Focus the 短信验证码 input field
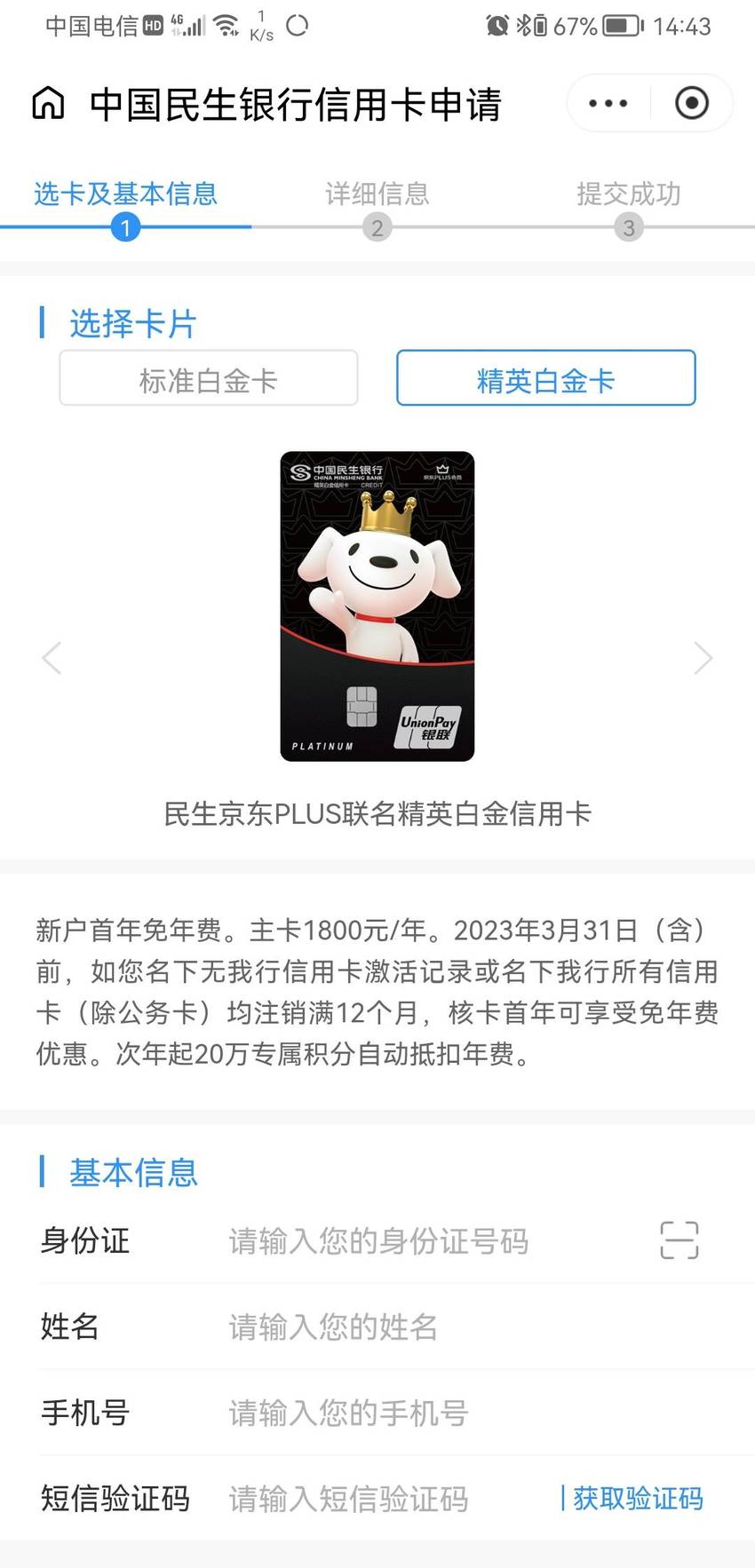Image resolution: width=755 pixels, height=1568 pixels. click(x=386, y=1499)
